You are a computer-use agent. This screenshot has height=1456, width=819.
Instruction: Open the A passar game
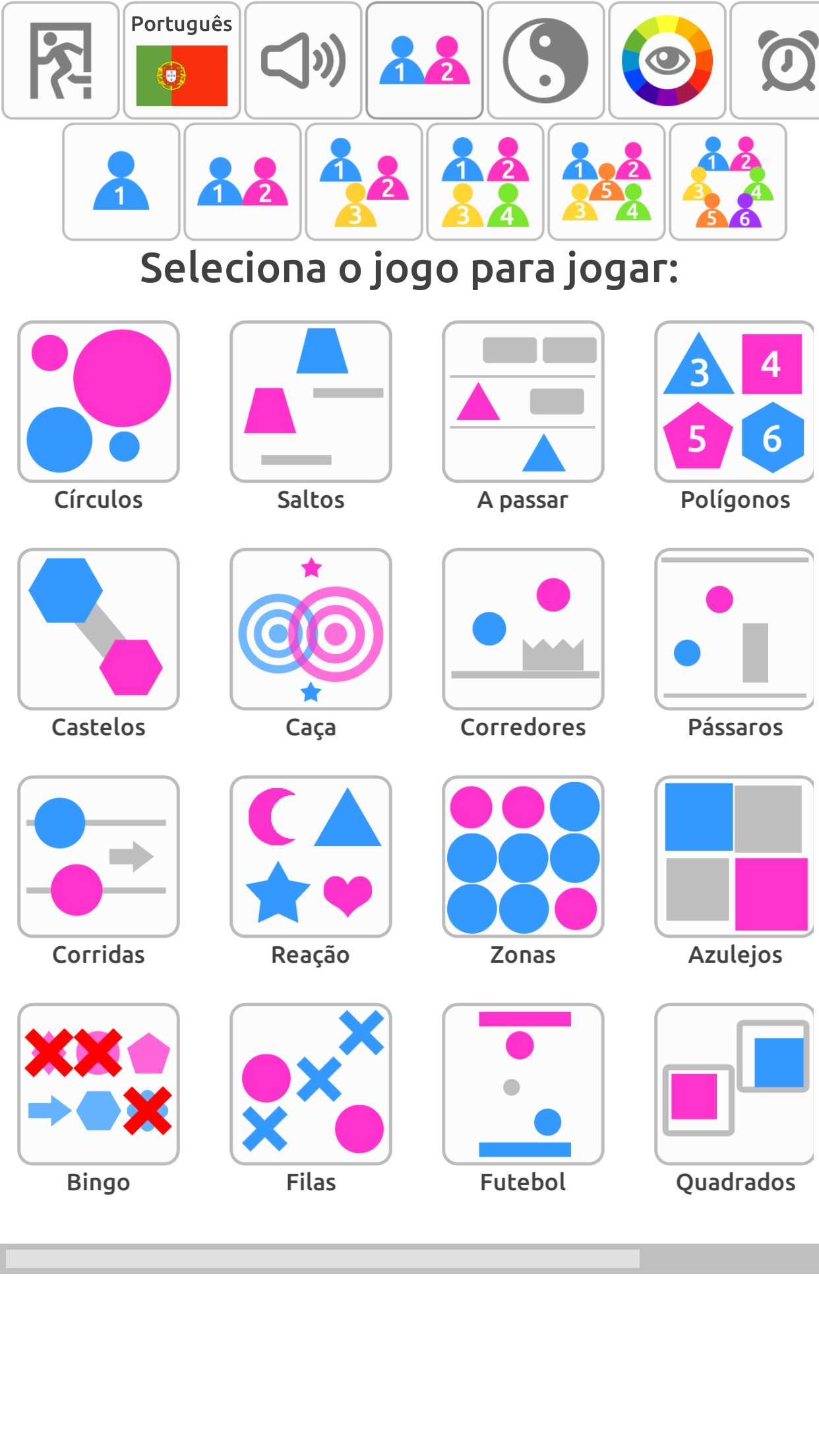(524, 402)
